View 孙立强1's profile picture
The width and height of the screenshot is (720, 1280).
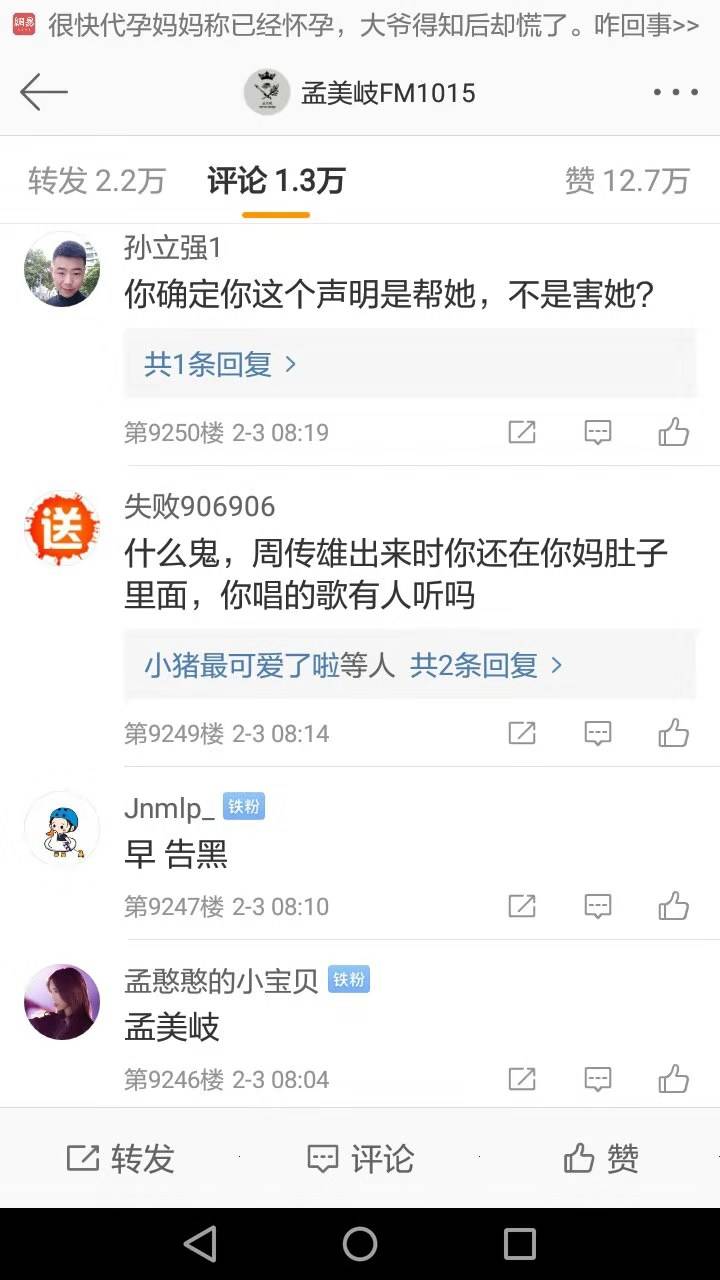click(x=62, y=269)
